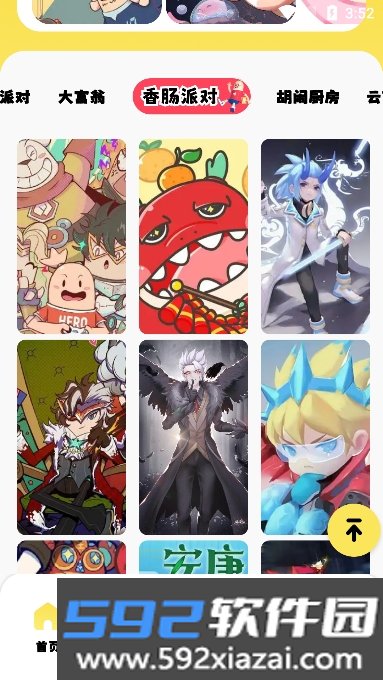Open the masked character on throne wallpaper
Viewport: 383px width, 680px height.
pyautogui.click(x=72, y=437)
